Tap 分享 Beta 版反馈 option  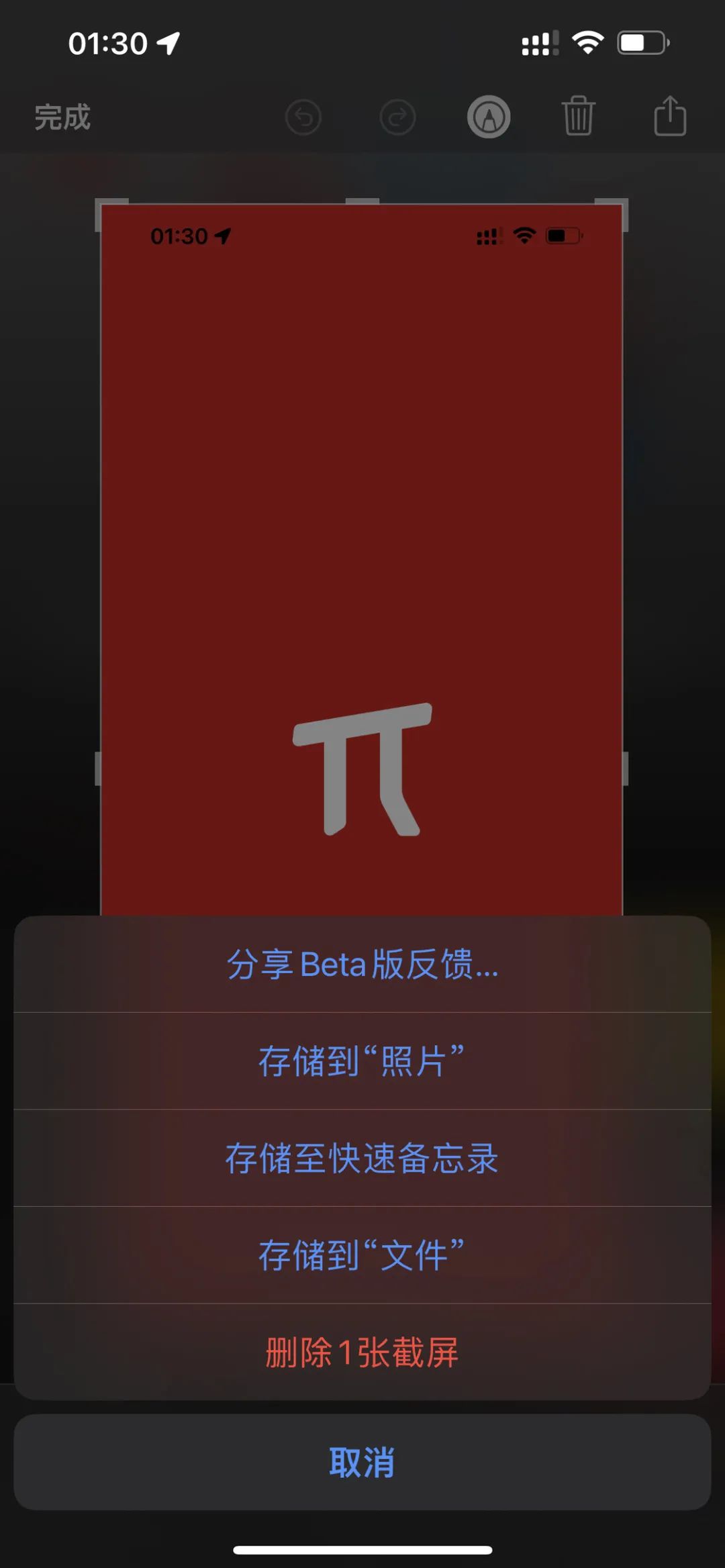362,965
